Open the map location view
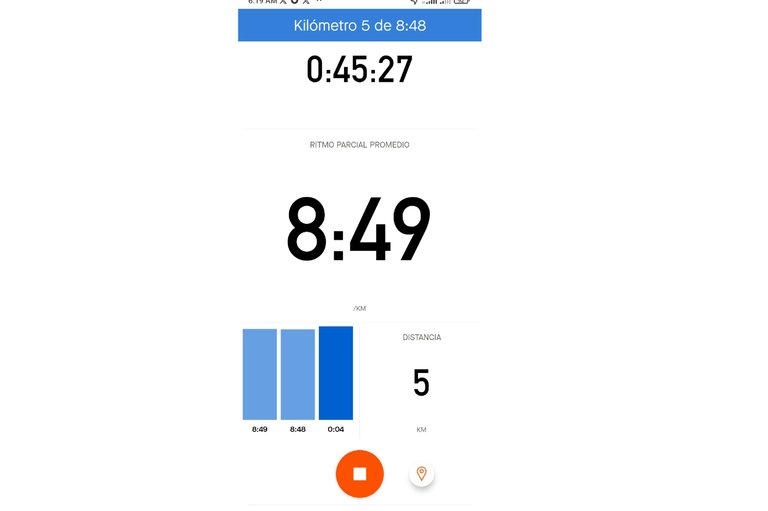768x511 pixels. coord(422,473)
